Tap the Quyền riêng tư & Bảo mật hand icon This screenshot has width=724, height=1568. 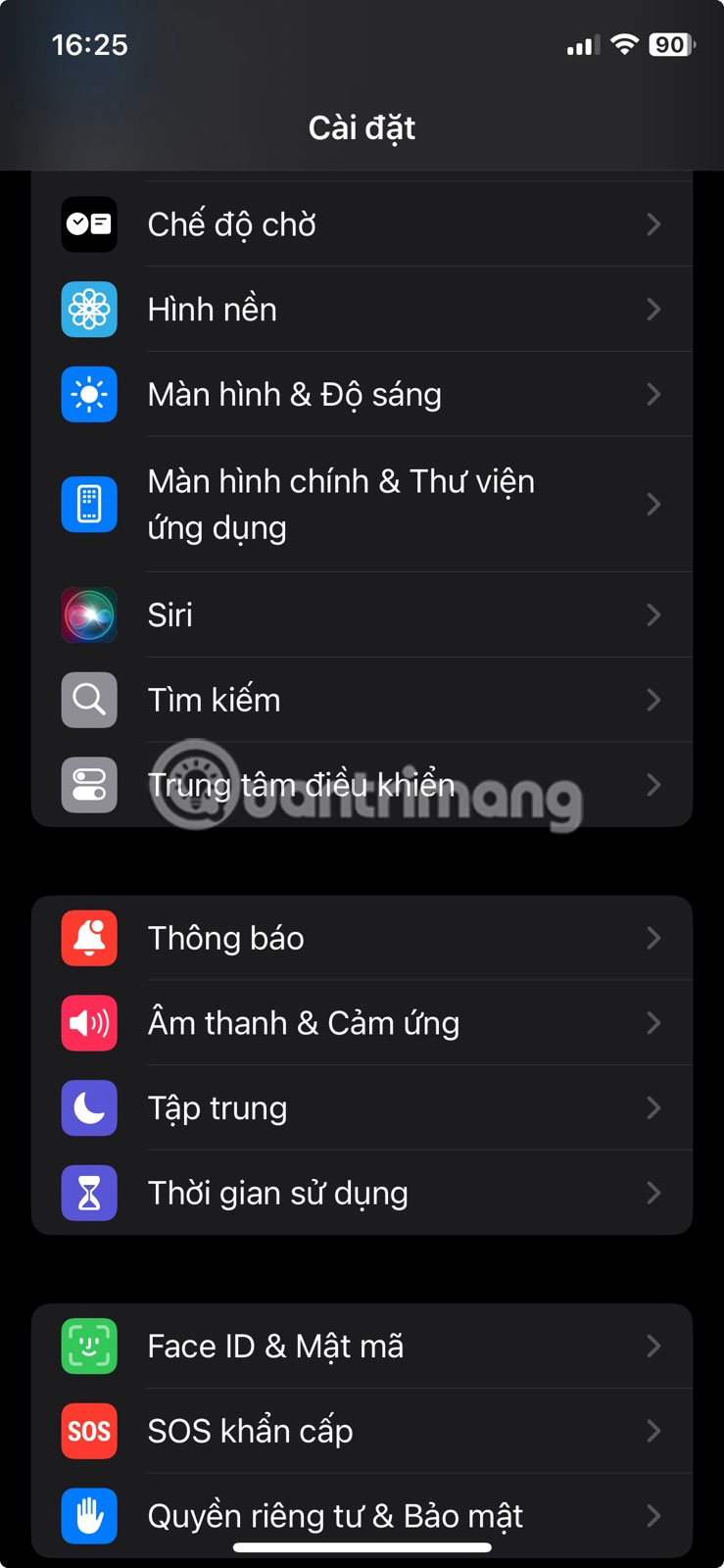(x=89, y=1515)
